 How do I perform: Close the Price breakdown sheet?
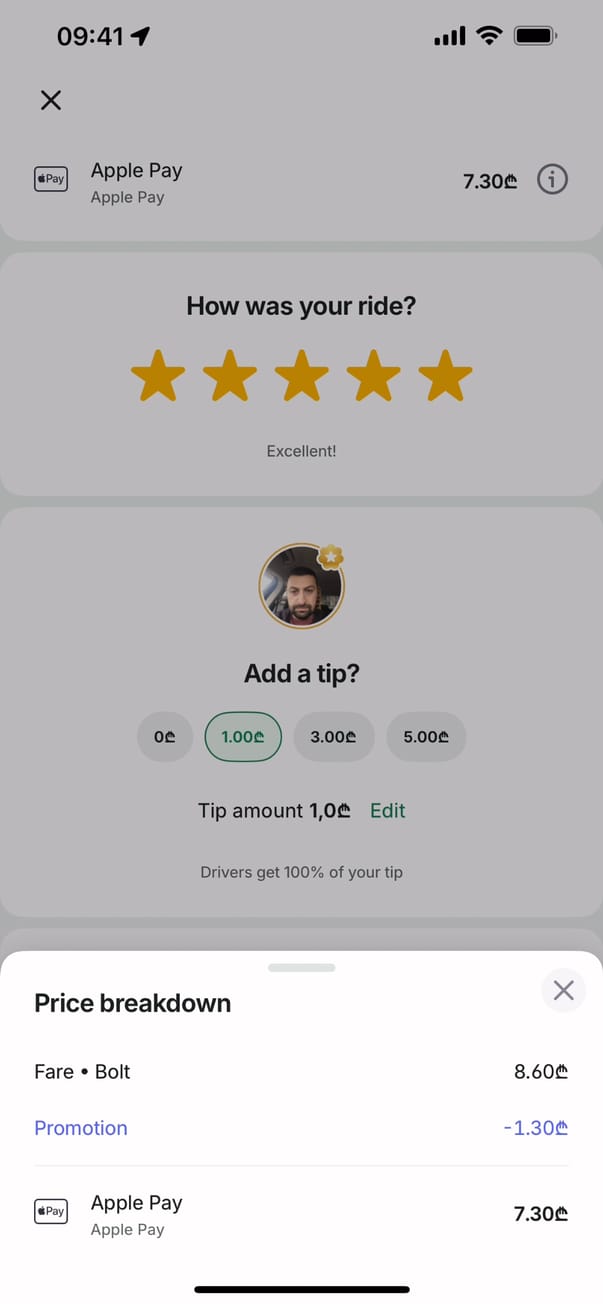coord(563,990)
